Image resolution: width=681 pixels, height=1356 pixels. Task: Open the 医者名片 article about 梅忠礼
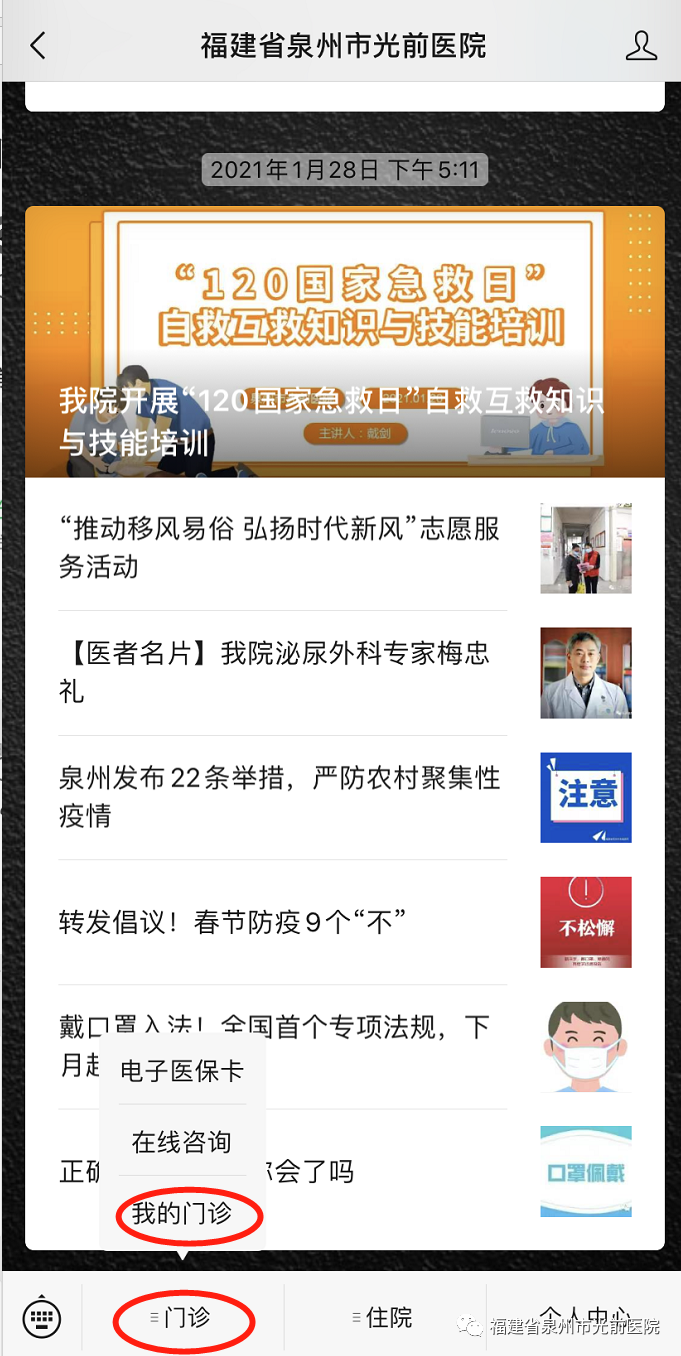(275, 672)
